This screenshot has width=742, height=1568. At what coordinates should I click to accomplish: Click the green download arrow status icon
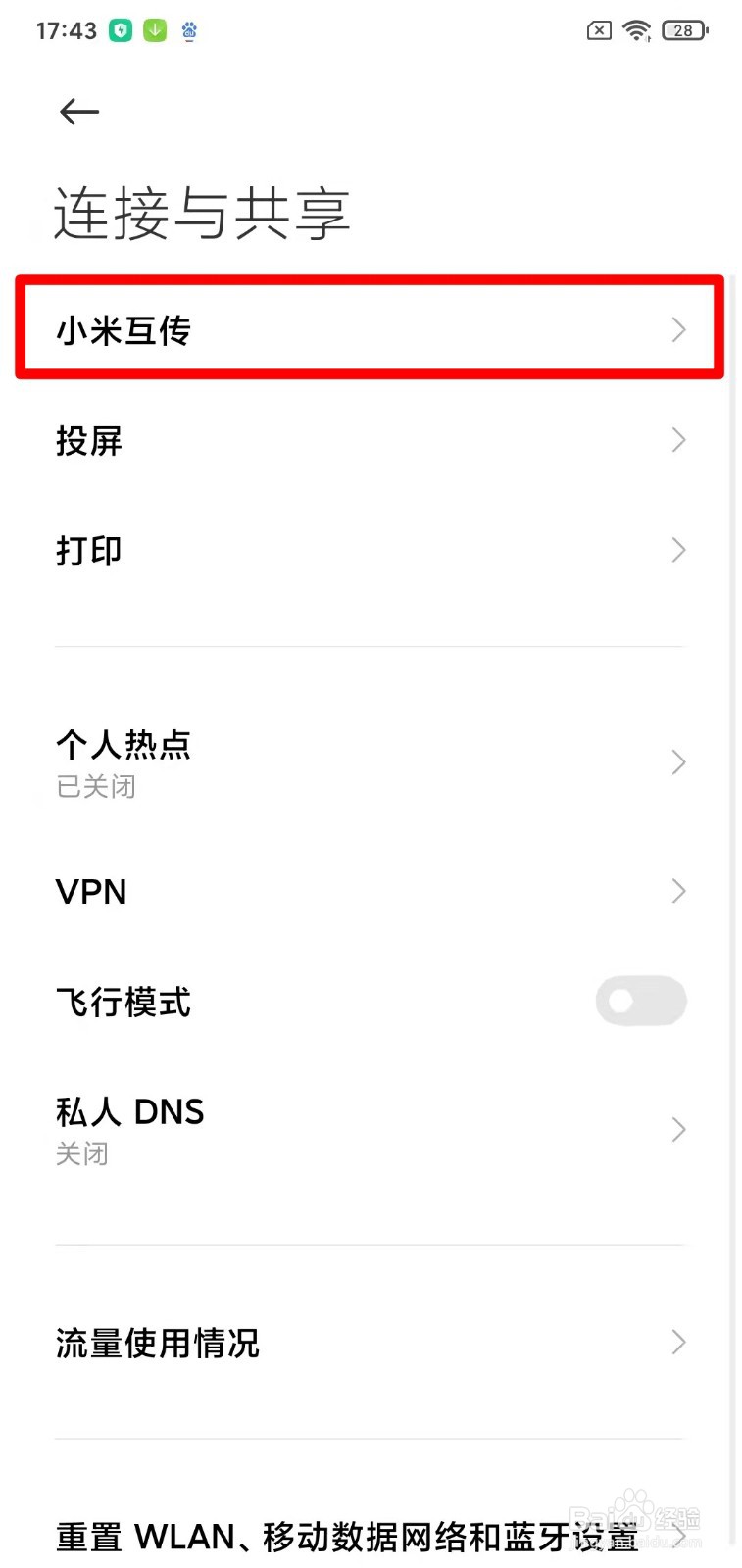coord(154,30)
